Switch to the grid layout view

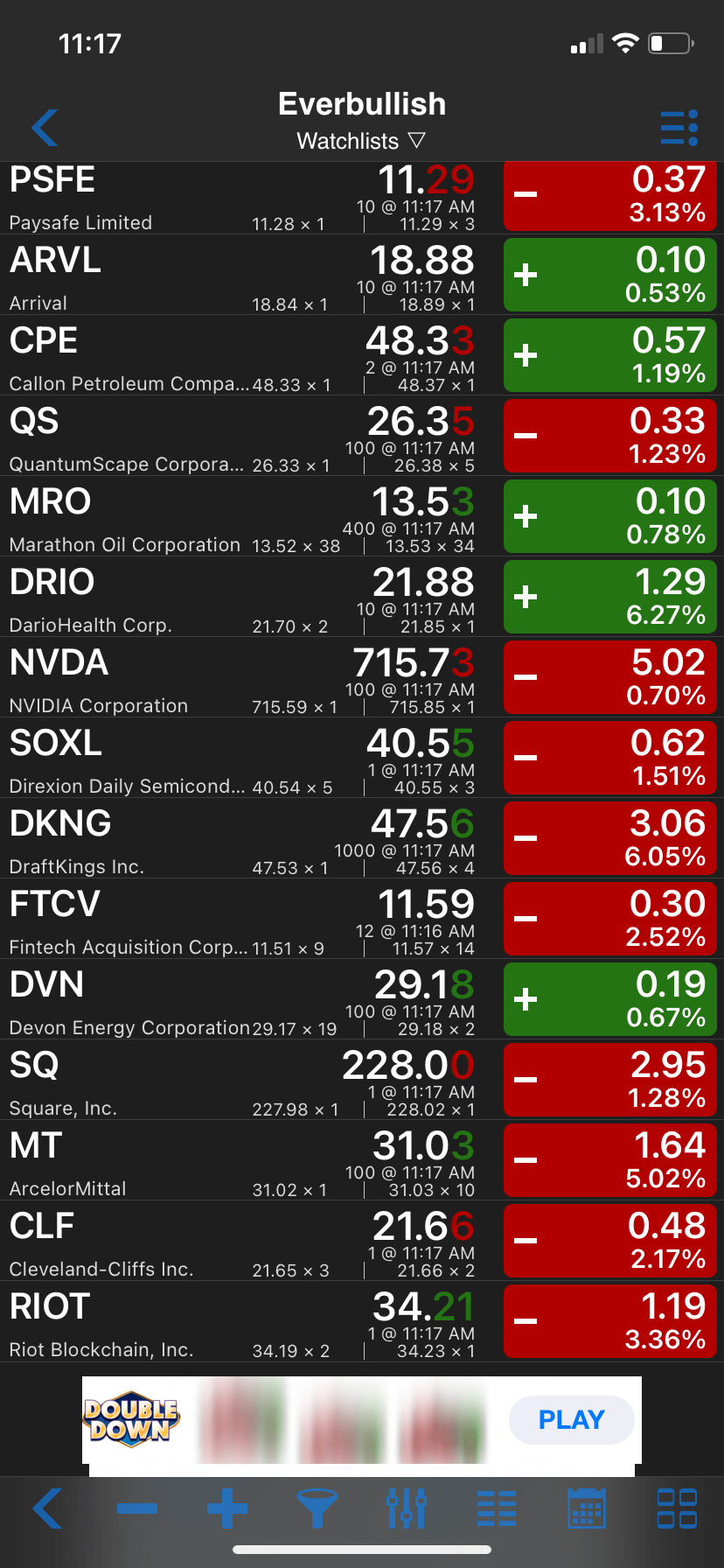(x=677, y=1508)
